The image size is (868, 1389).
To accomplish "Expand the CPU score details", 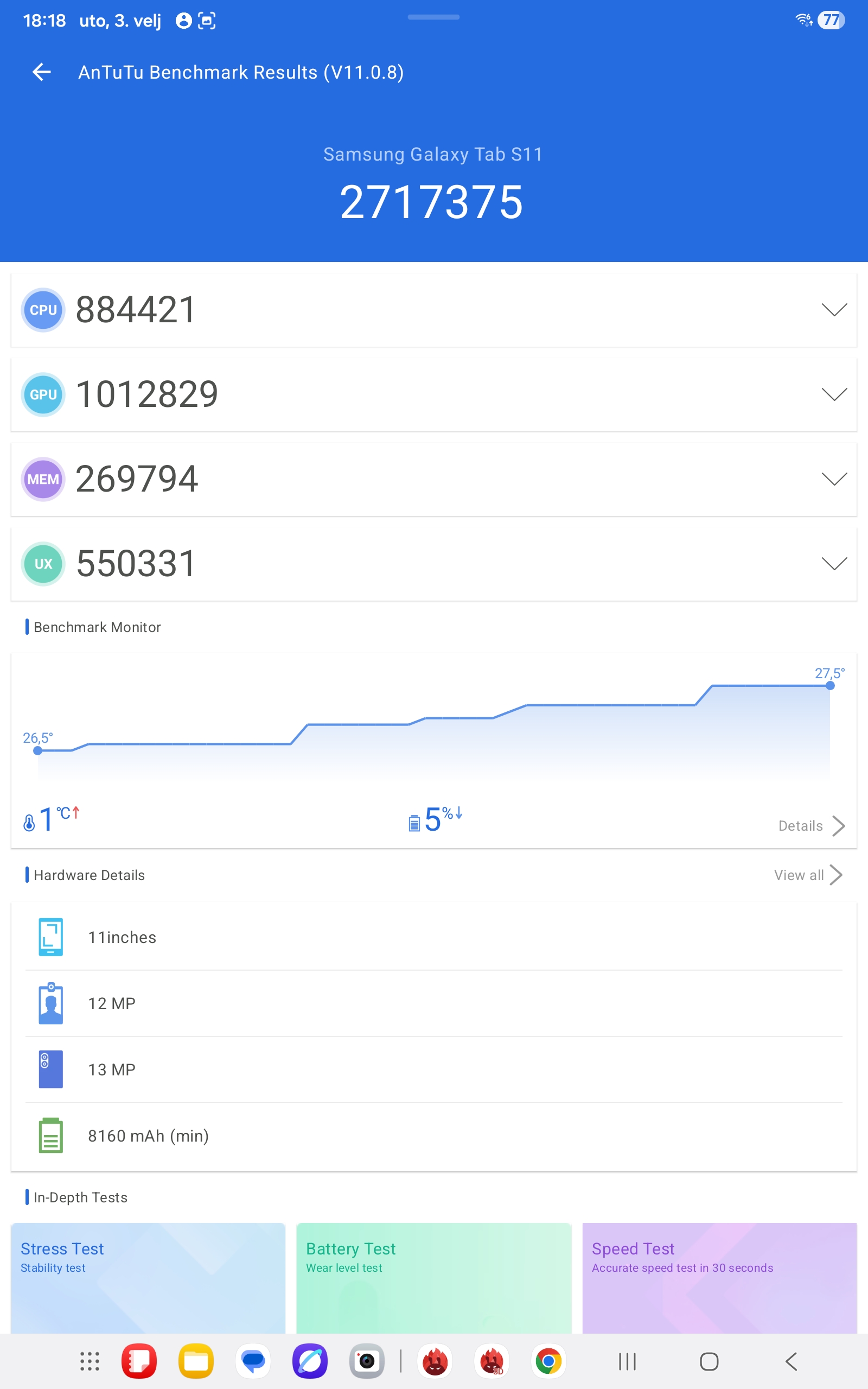I will [x=834, y=310].
